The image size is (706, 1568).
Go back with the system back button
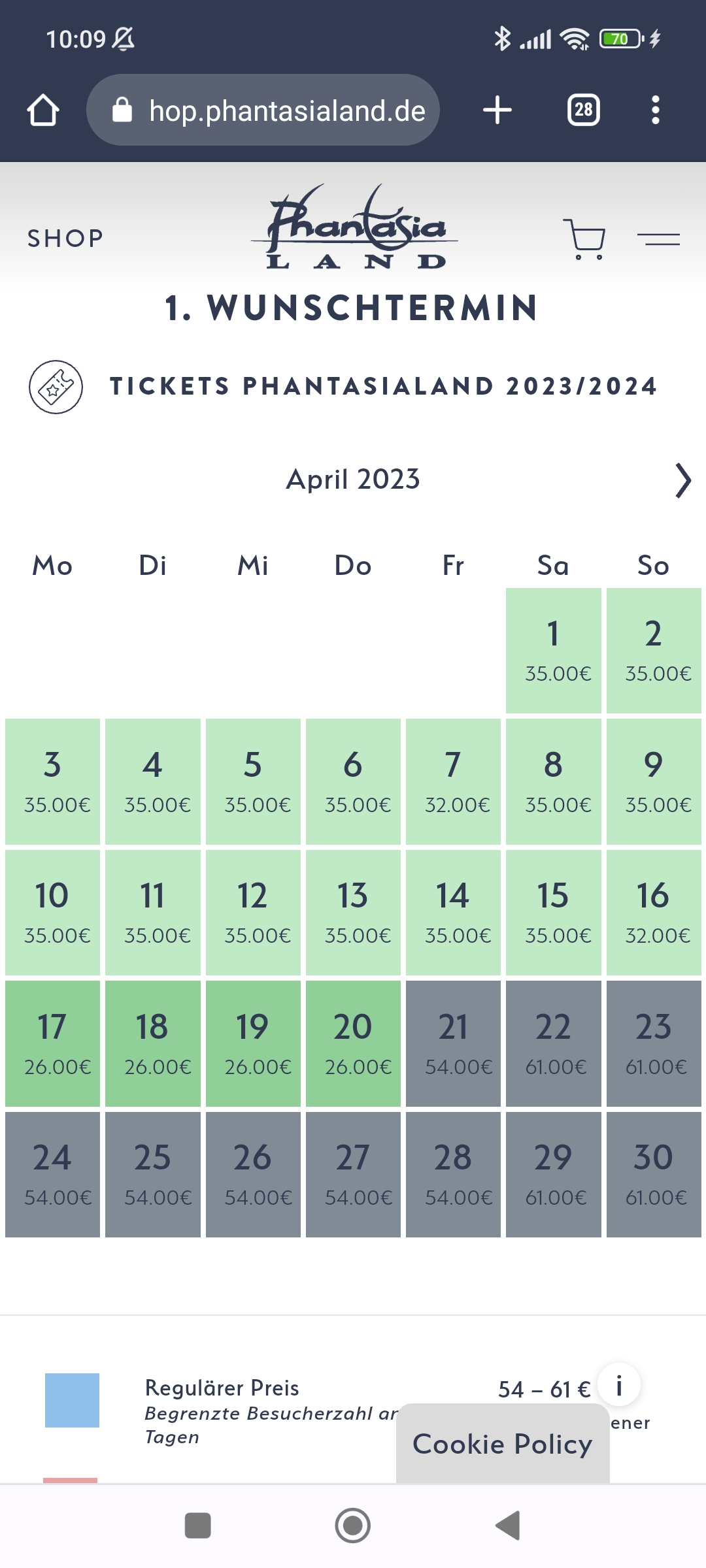(509, 1526)
